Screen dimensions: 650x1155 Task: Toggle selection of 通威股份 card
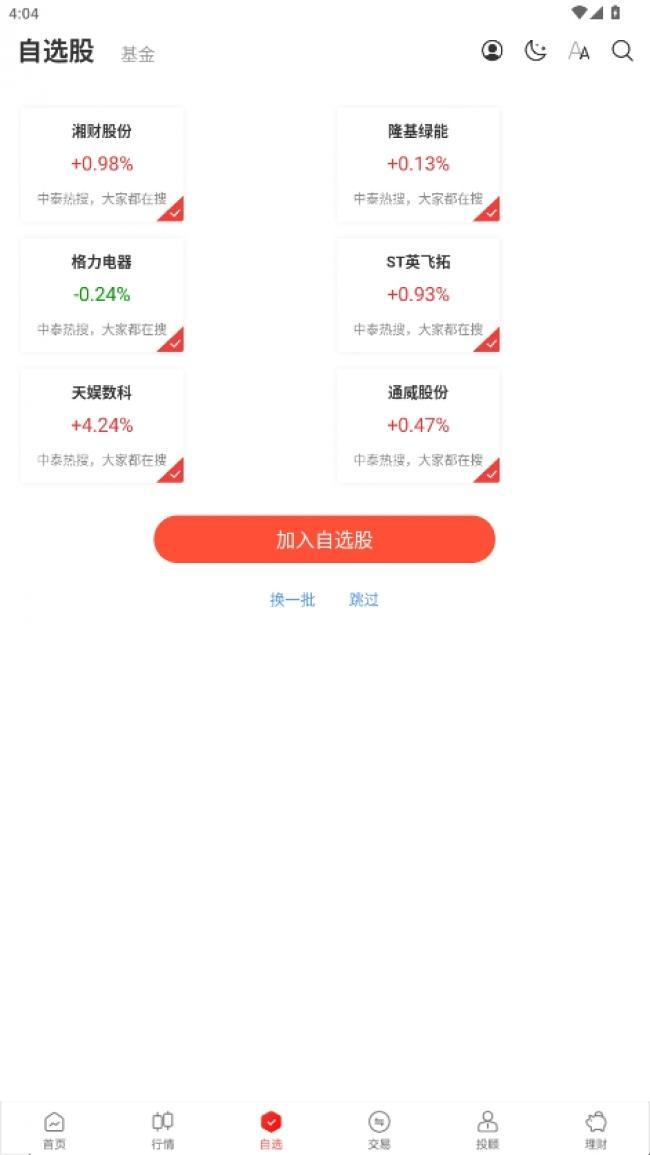pyautogui.click(x=419, y=426)
